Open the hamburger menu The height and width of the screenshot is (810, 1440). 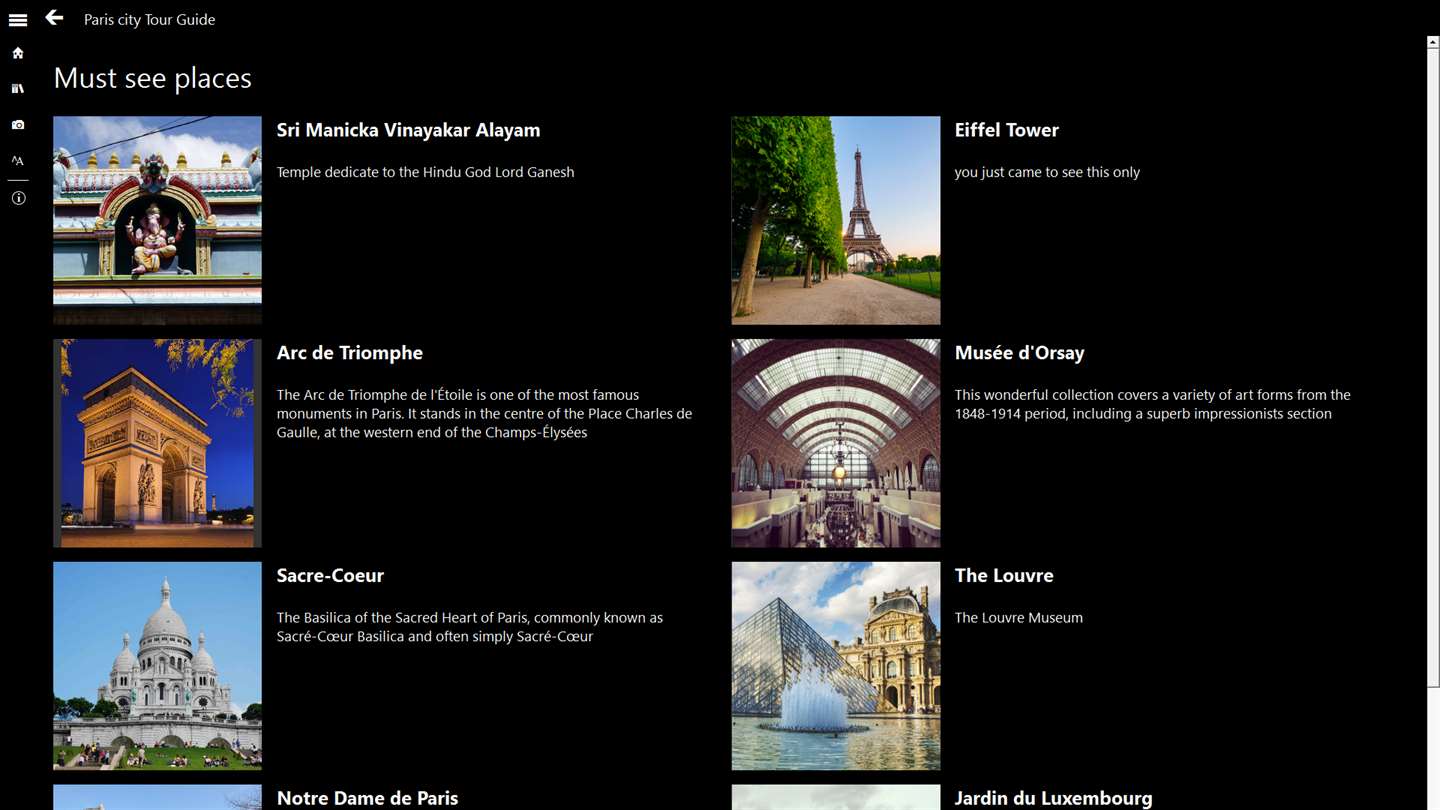[x=18, y=20]
